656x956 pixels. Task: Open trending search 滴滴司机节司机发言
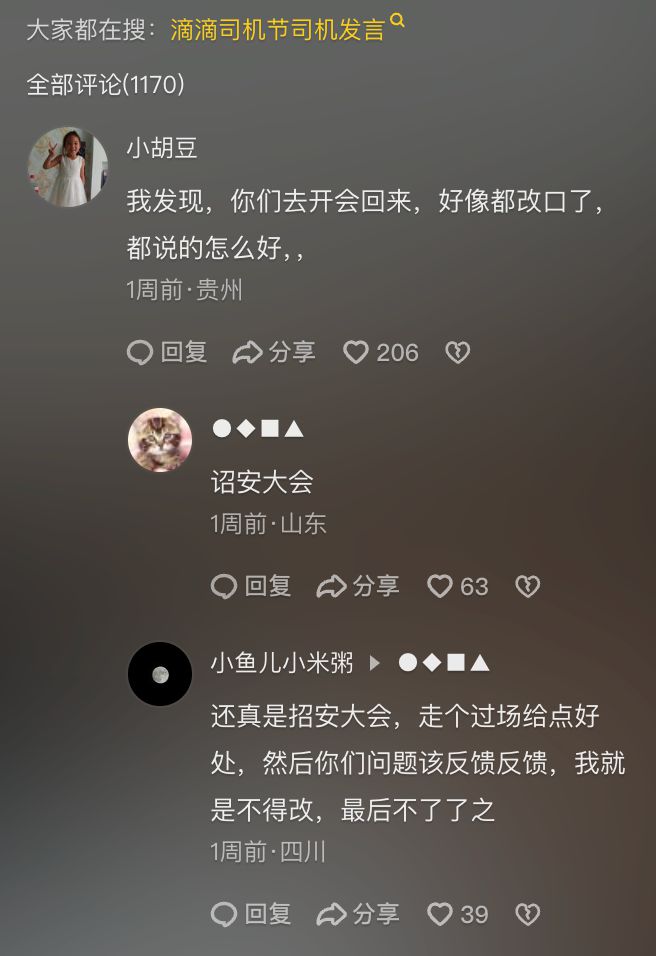tap(277, 30)
